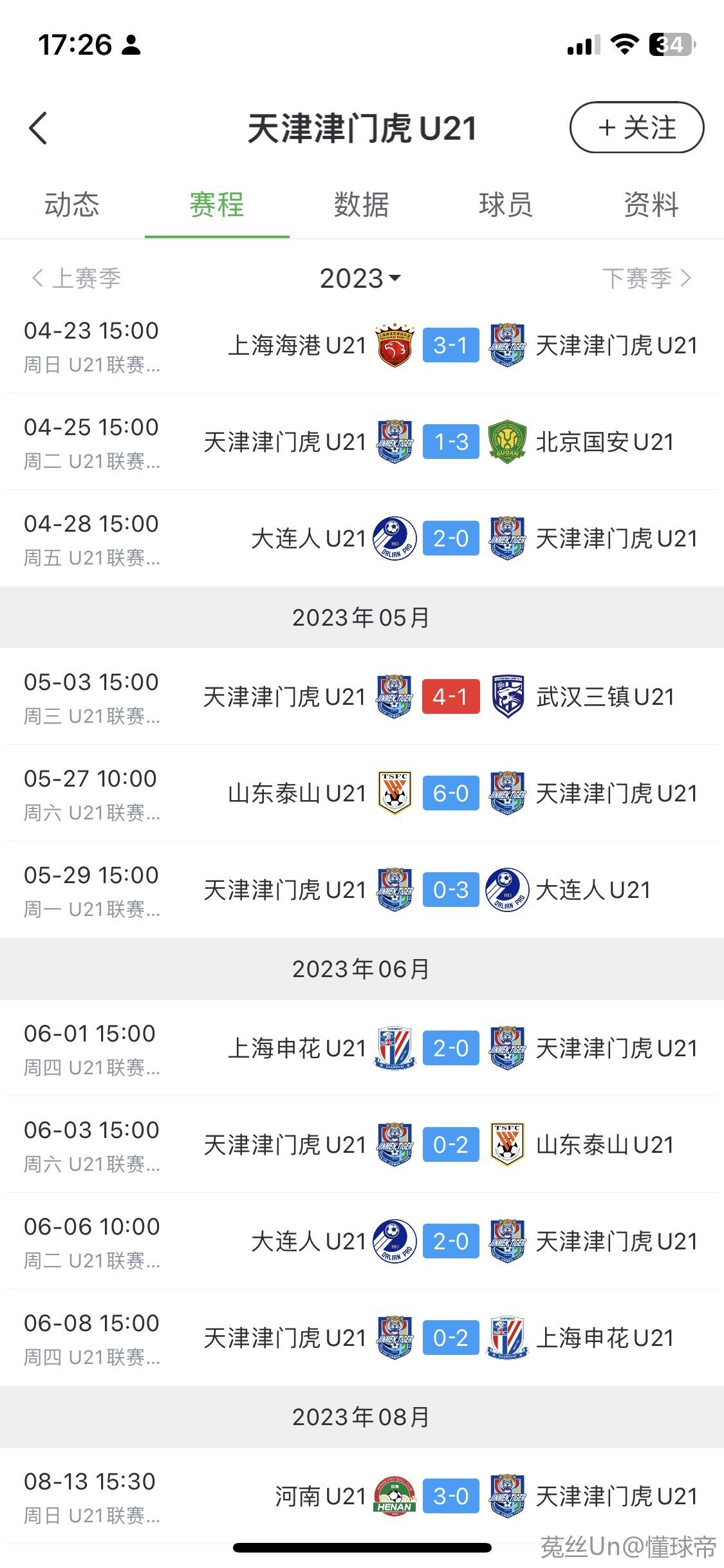Screen dimensions: 724x1568
Task: Go back using the top-left arrow
Action: pyautogui.click(x=39, y=128)
